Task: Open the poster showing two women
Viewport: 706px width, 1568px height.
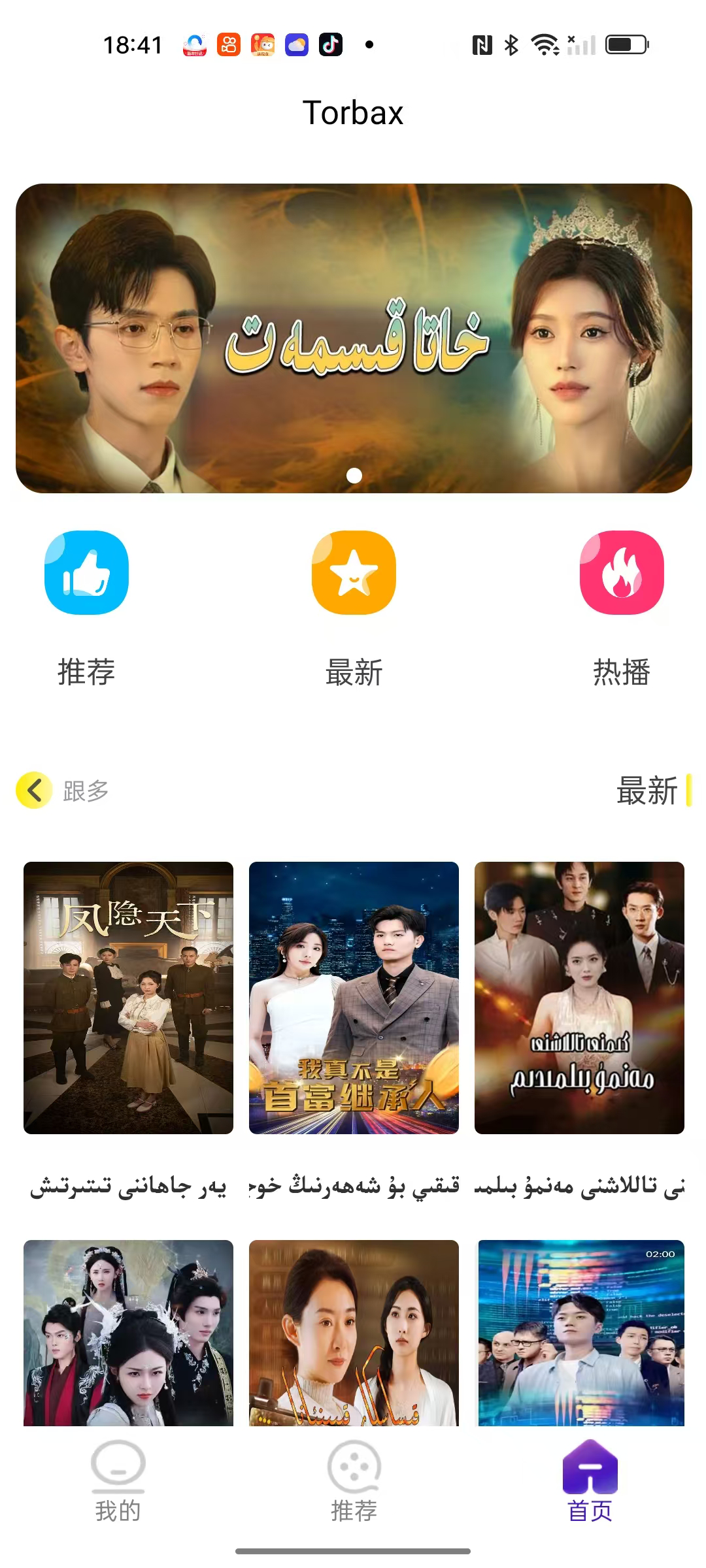Action: (x=354, y=1333)
